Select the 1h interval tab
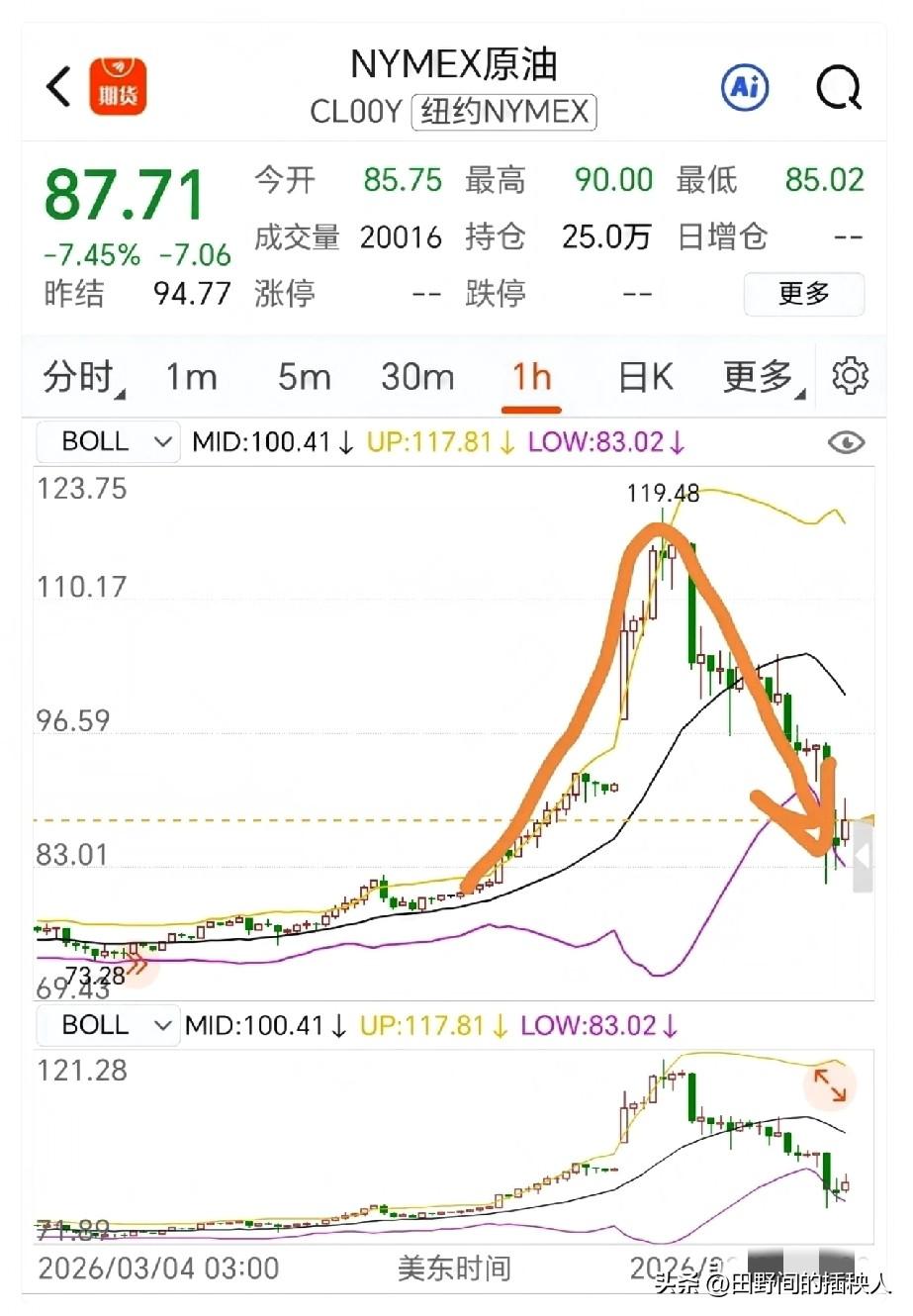Viewport: 913px width, 1316px height. pyautogui.click(x=531, y=377)
